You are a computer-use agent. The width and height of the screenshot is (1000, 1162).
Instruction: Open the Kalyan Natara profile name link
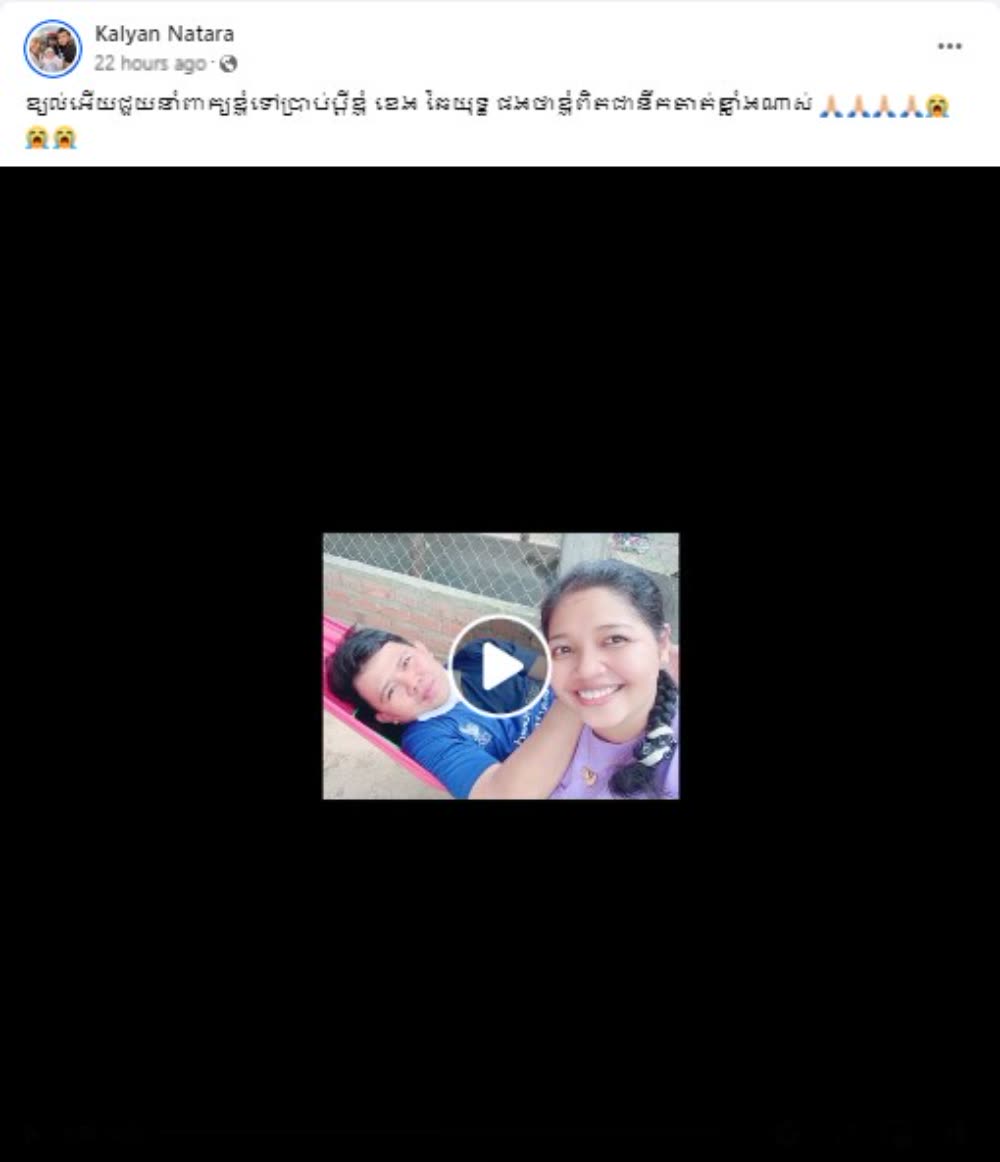tap(164, 34)
